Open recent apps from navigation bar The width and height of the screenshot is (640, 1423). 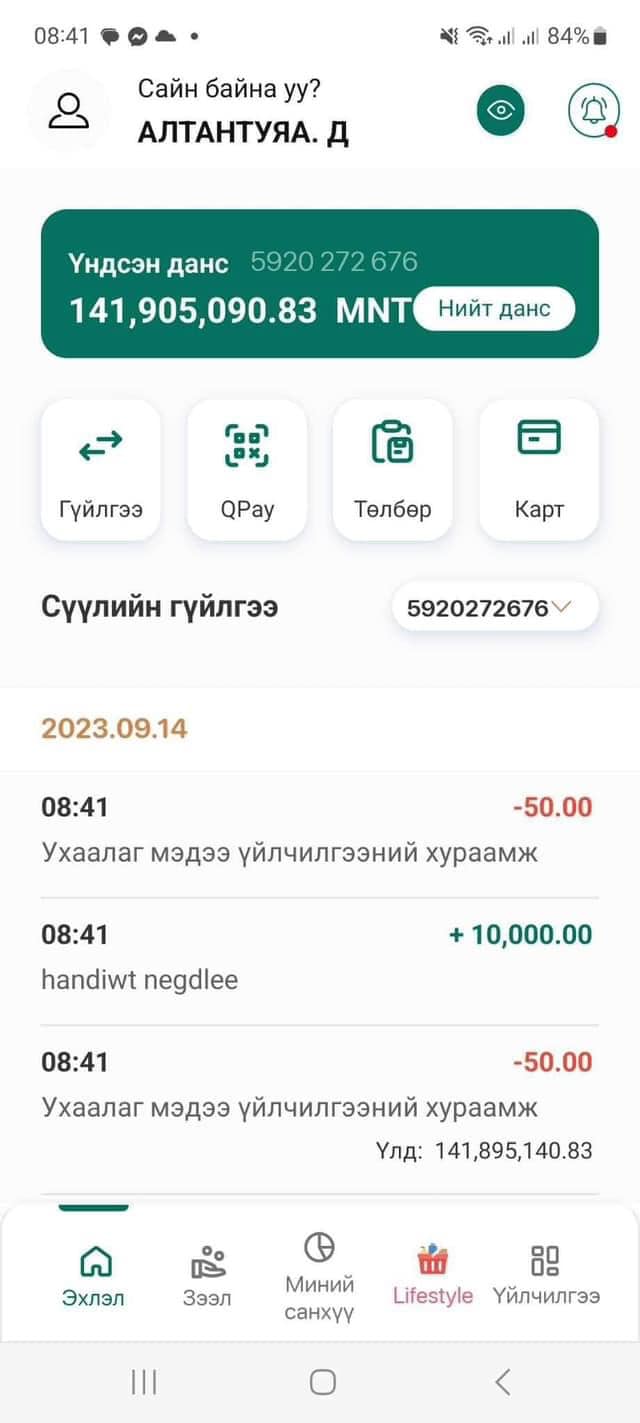pos(144,1382)
